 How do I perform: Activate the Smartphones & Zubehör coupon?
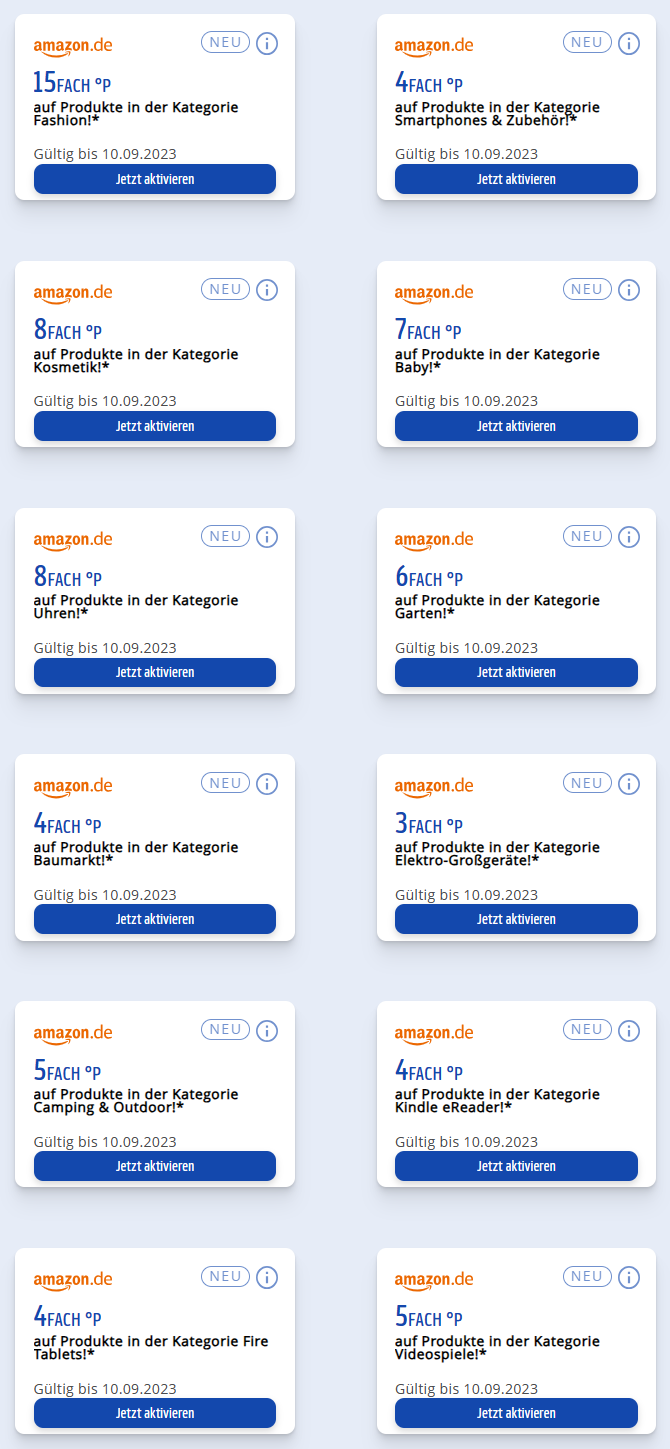tap(516, 179)
